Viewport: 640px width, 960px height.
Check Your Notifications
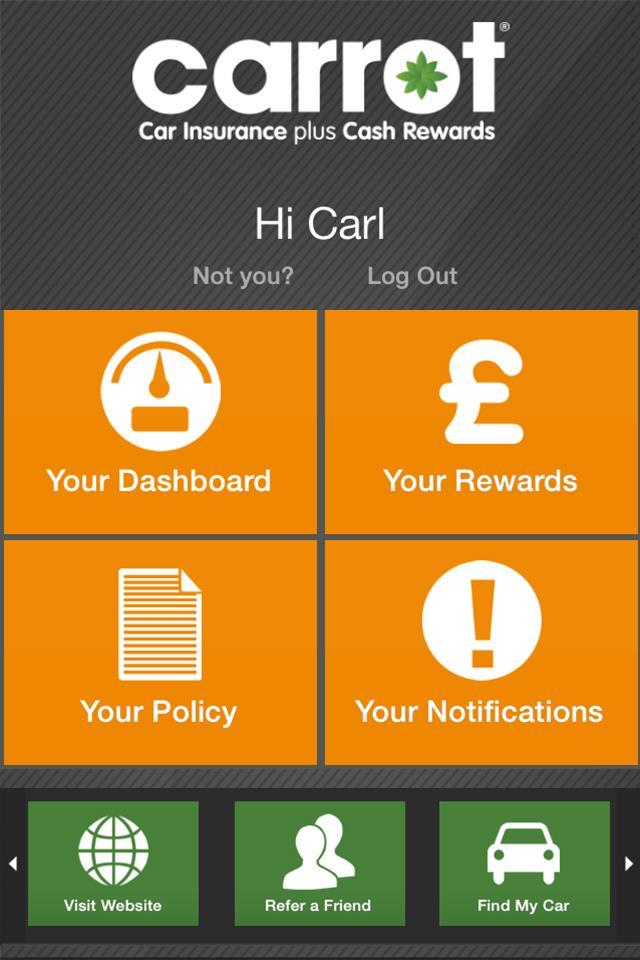click(x=481, y=652)
